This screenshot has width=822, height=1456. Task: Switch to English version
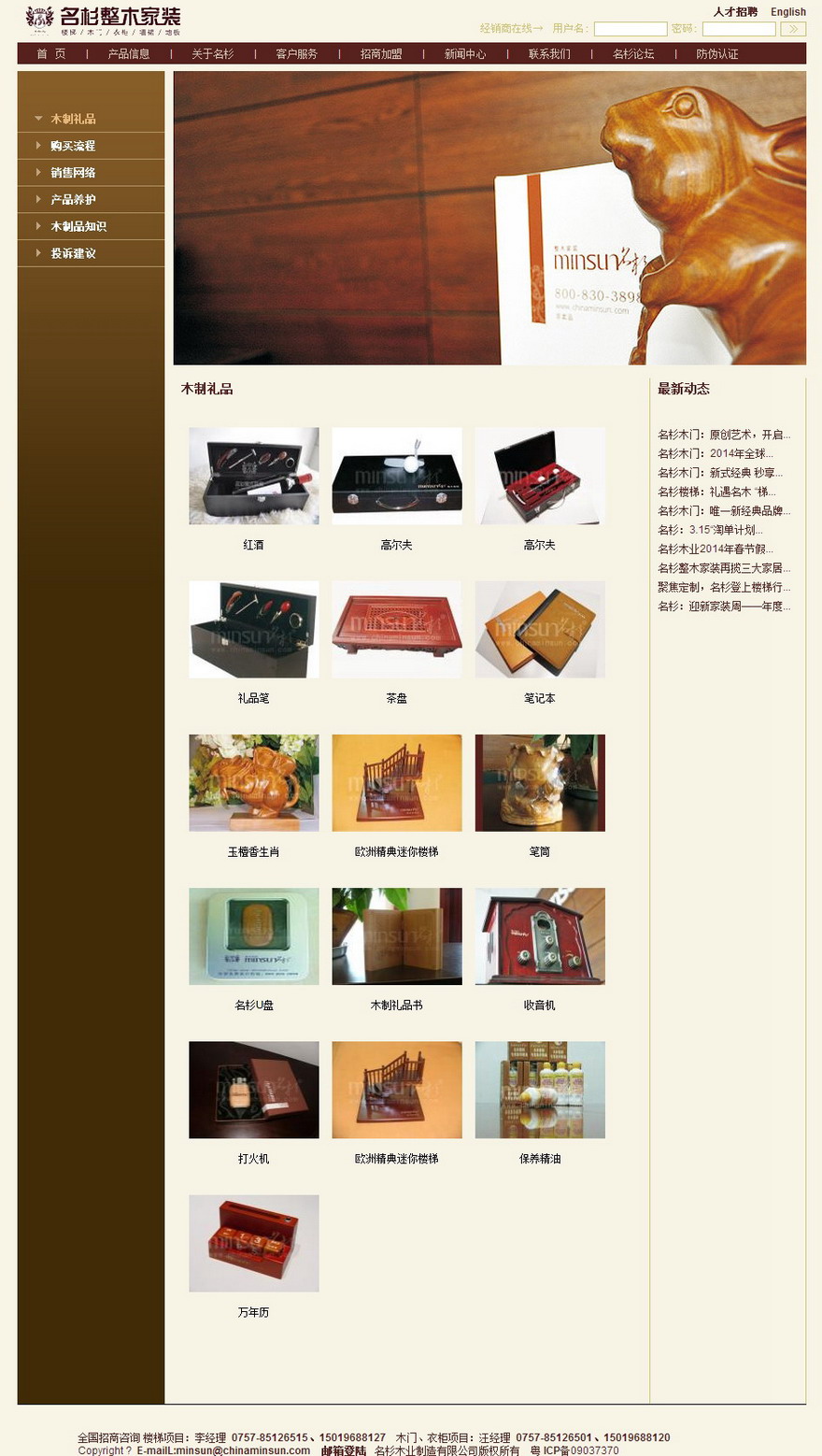click(x=787, y=12)
